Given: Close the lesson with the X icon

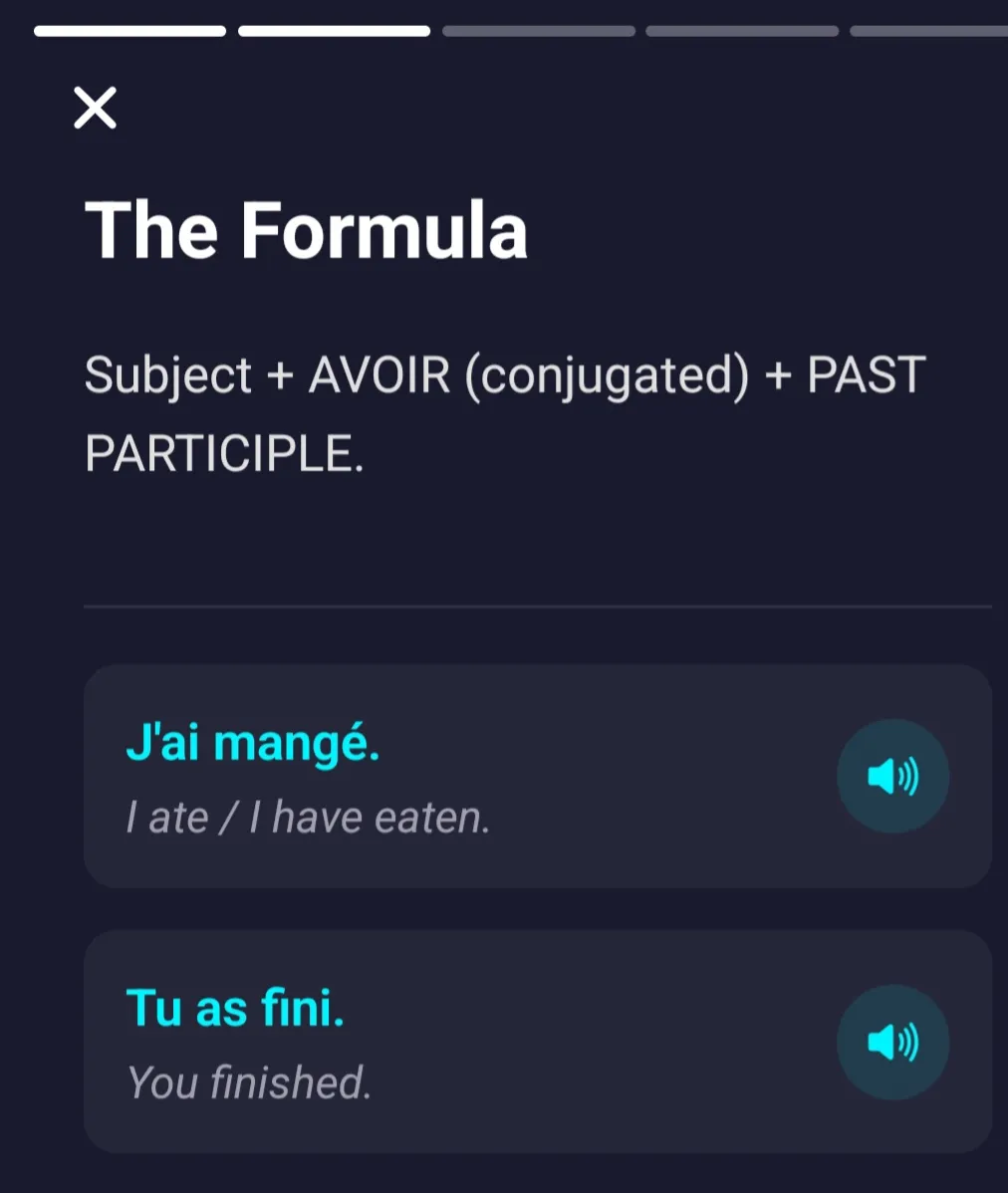Looking at the screenshot, I should (96, 108).
